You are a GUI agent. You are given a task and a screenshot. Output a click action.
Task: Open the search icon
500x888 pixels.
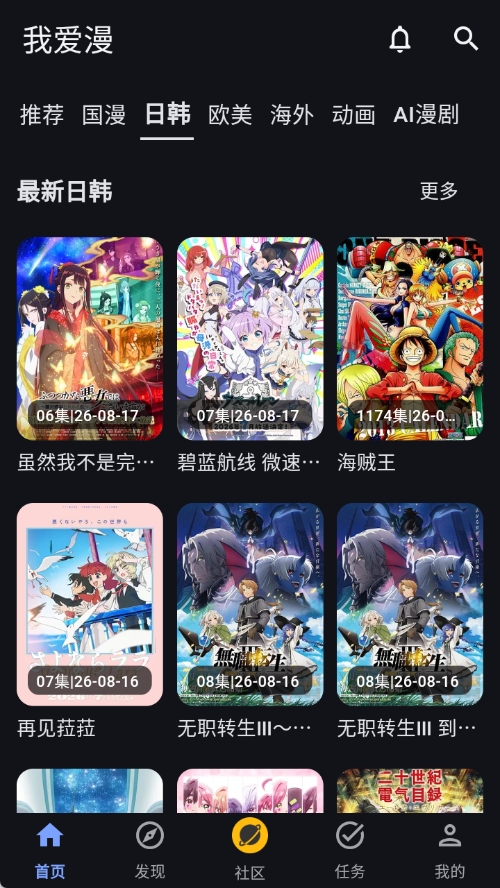[x=466, y=39]
